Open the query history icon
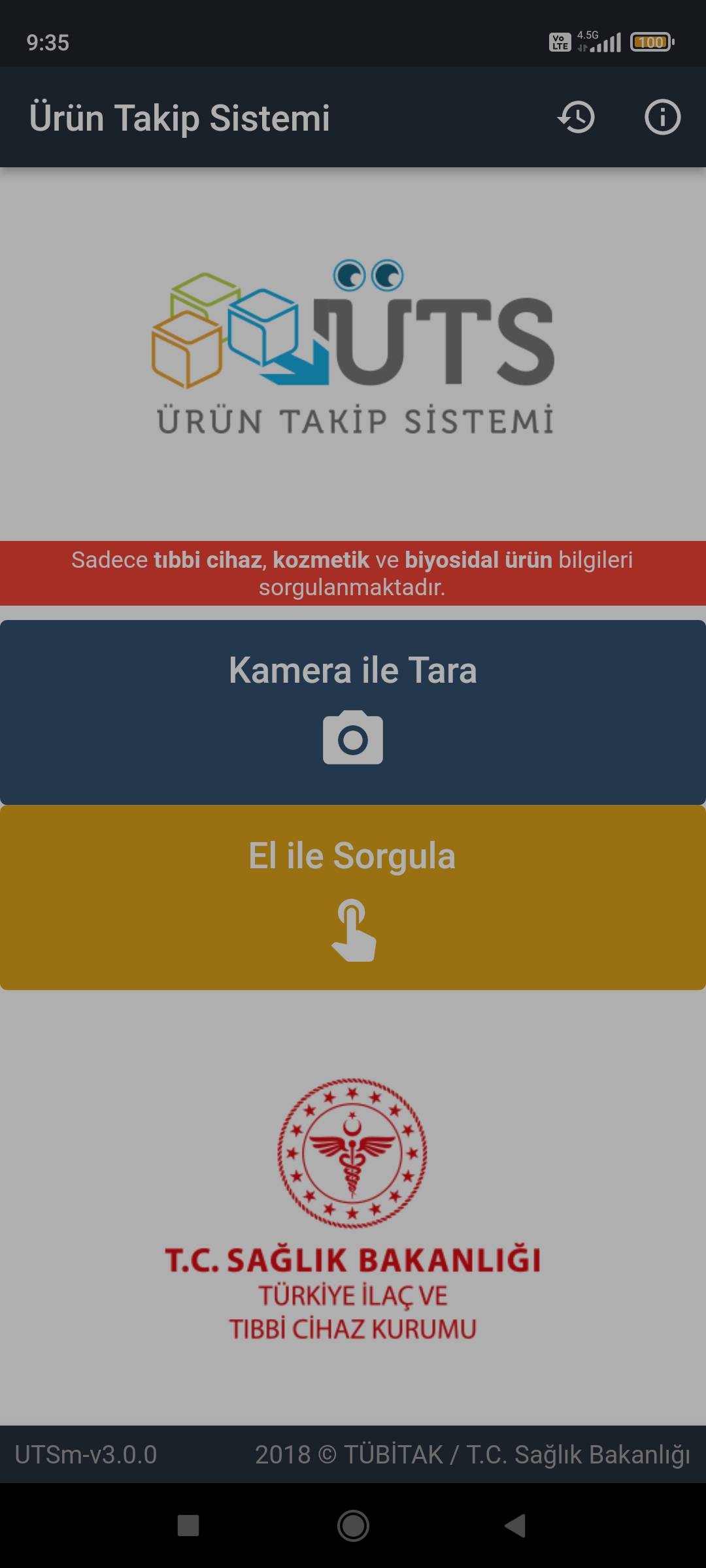This screenshot has height=1568, width=706. [576, 118]
